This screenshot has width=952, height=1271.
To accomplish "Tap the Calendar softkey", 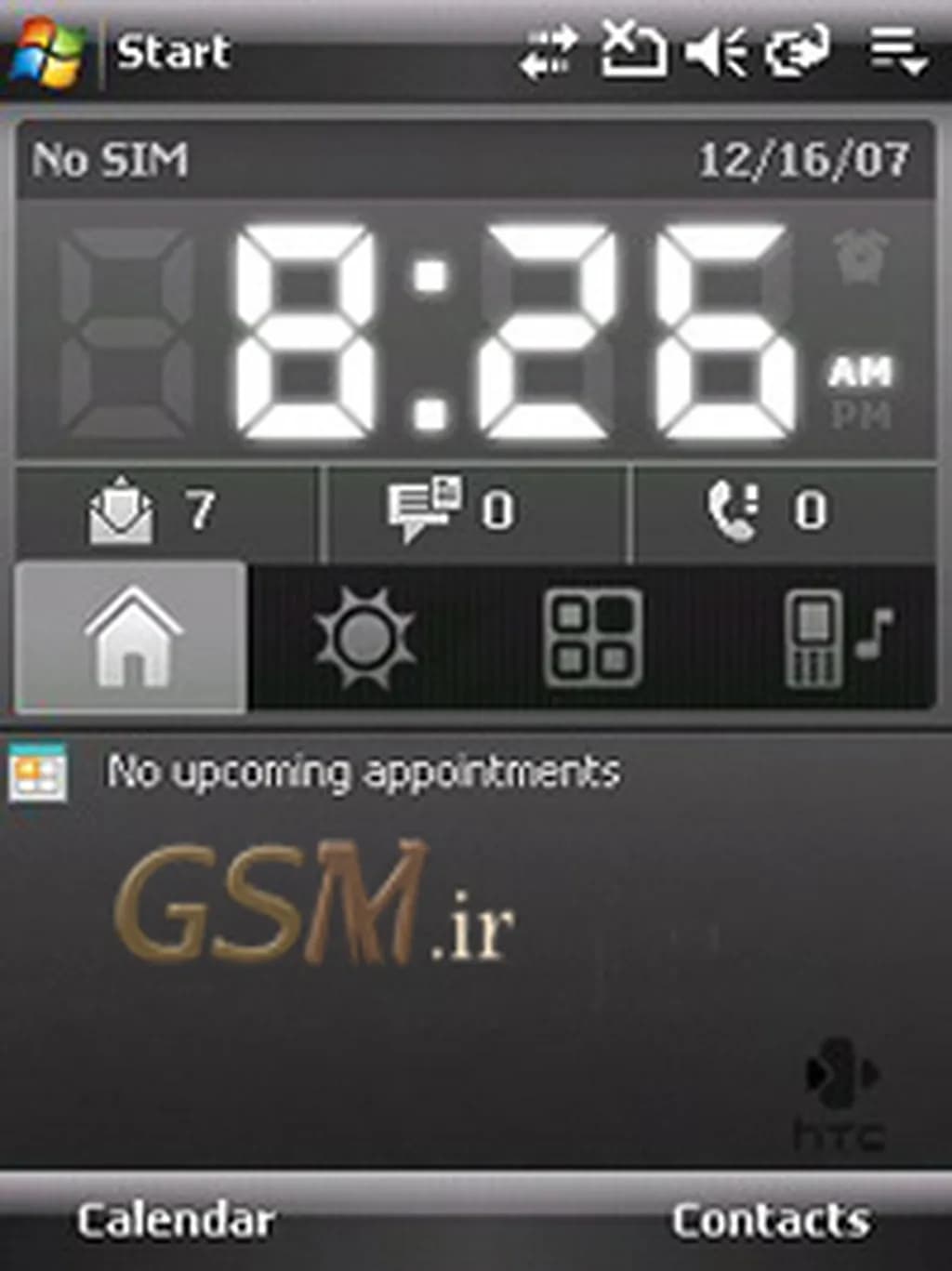I will point(175,1221).
